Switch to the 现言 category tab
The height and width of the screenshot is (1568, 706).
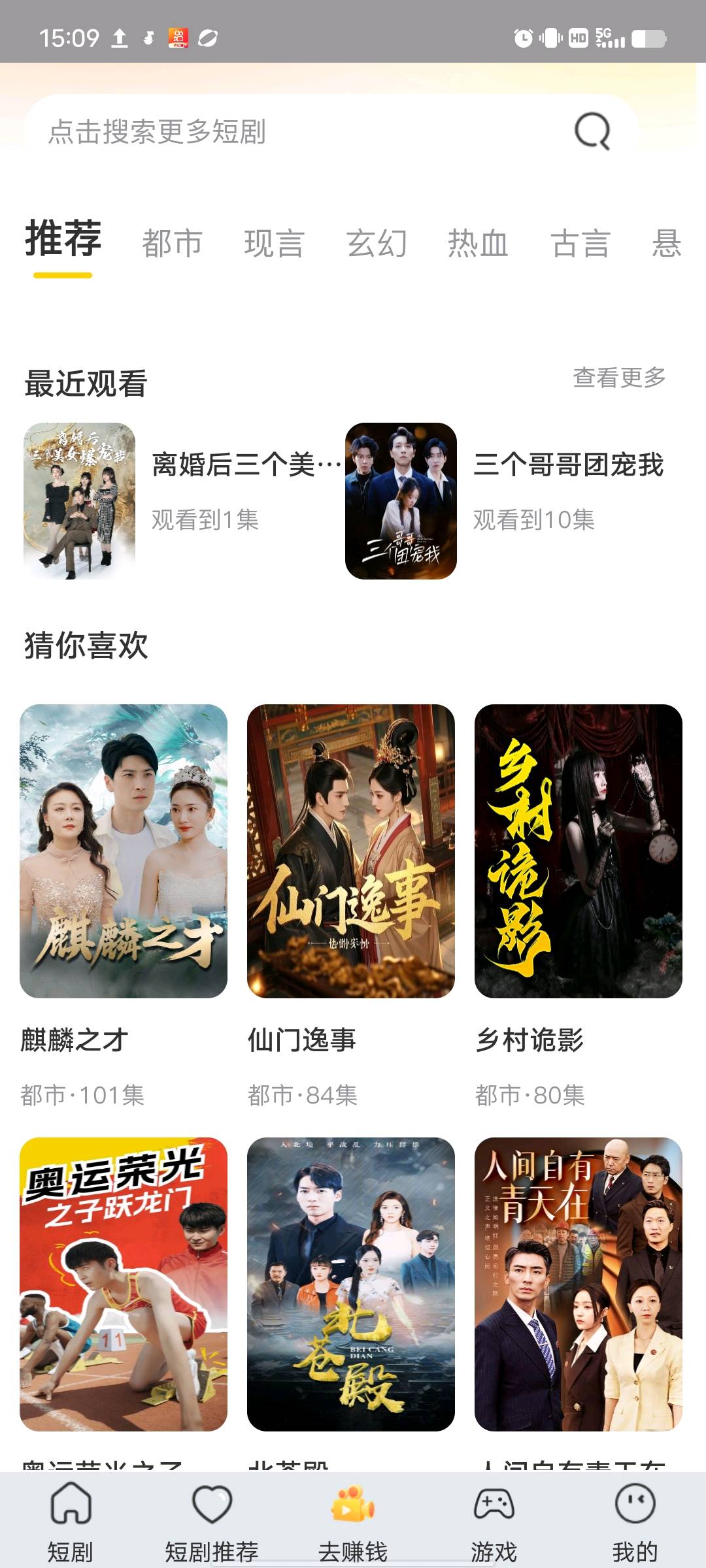(274, 244)
